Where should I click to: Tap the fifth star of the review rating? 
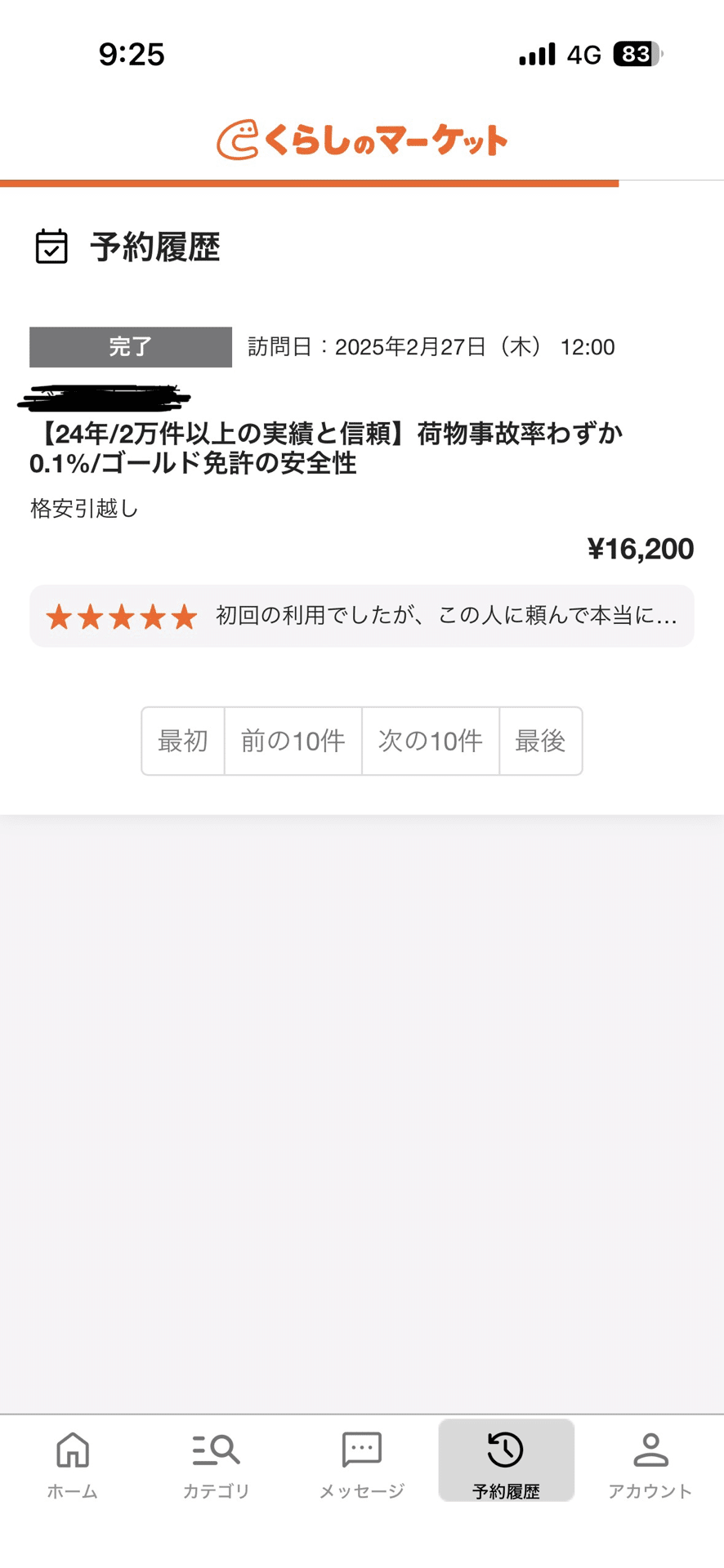[185, 617]
